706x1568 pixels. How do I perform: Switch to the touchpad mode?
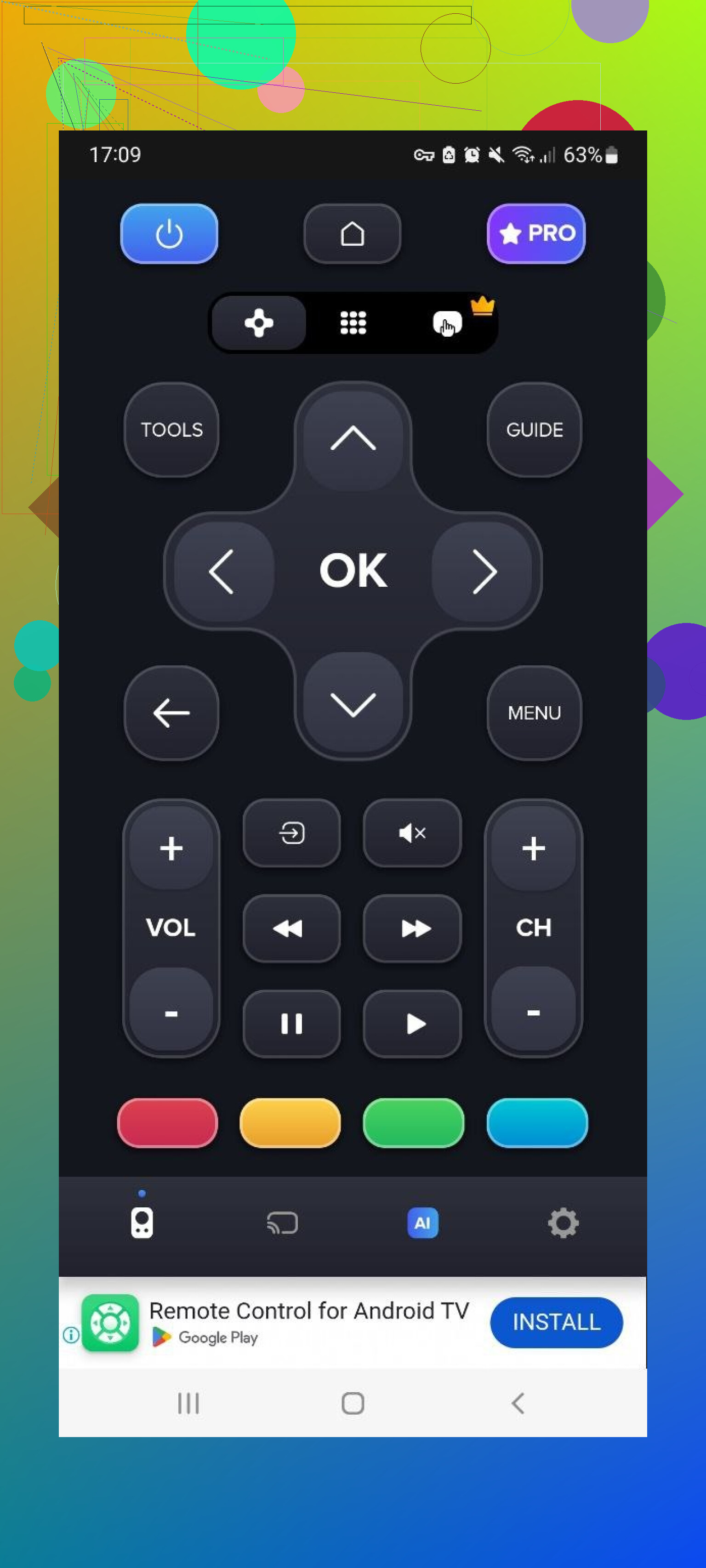[x=447, y=323]
